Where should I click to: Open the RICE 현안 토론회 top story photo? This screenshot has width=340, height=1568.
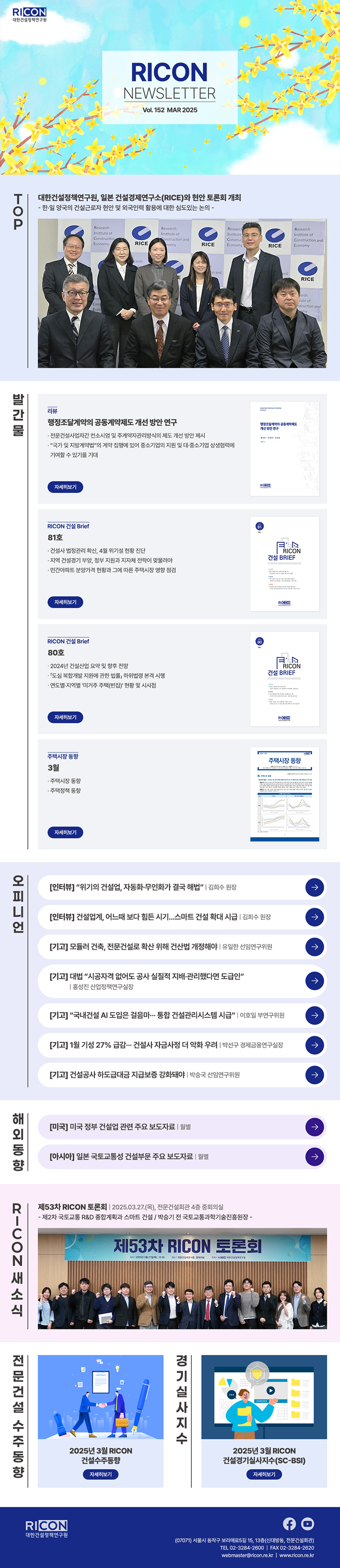click(x=182, y=293)
